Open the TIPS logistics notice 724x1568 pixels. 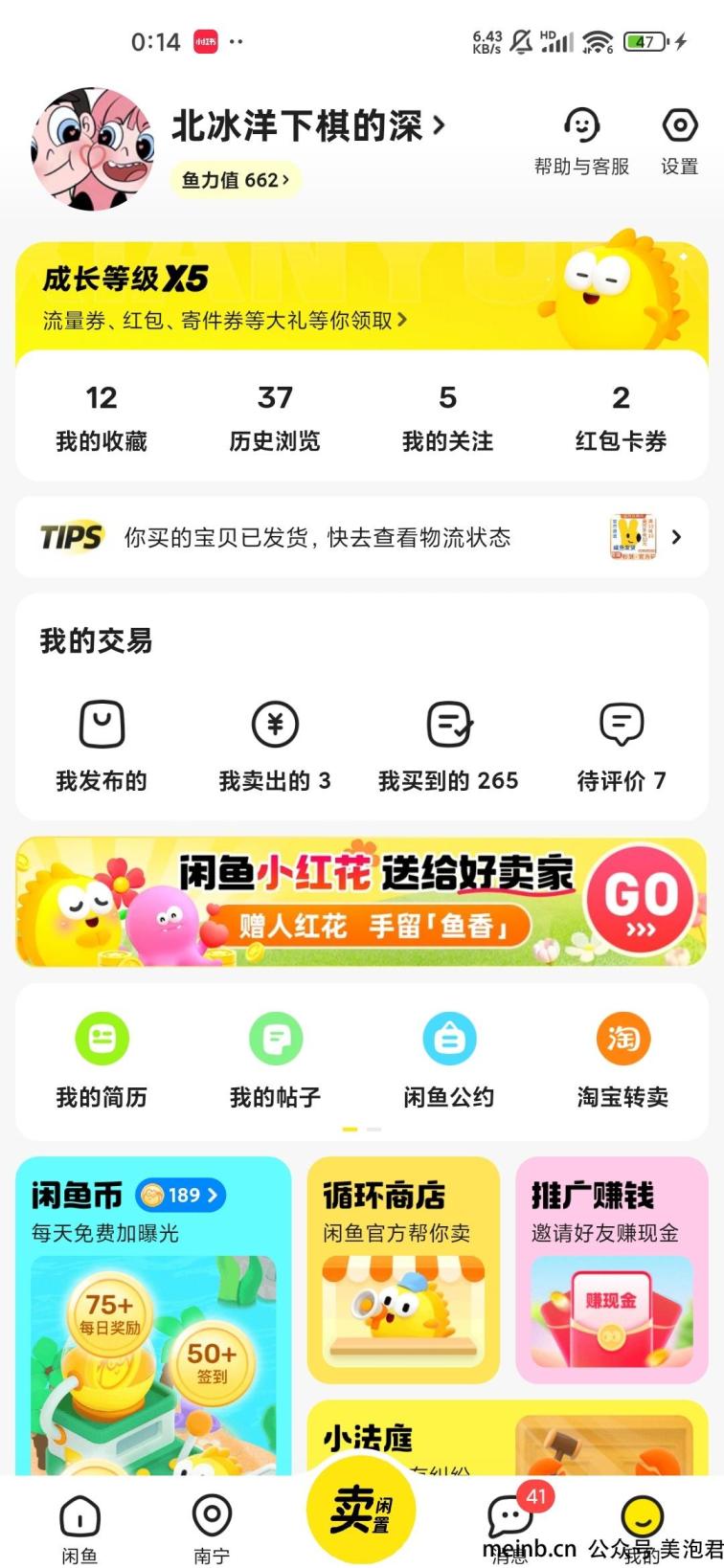point(362,537)
